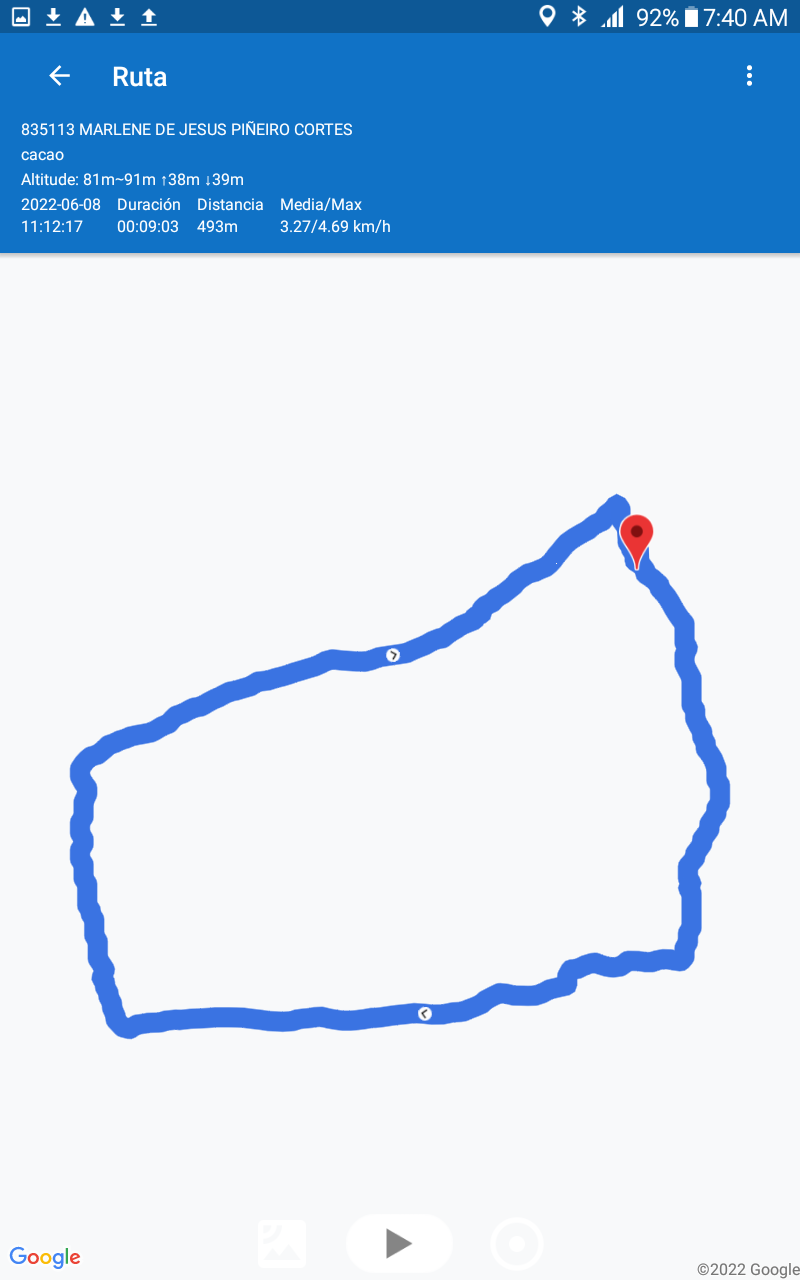Screen dimensions: 800x1280
Task: Go back from the Ruta screen
Action: [x=60, y=76]
